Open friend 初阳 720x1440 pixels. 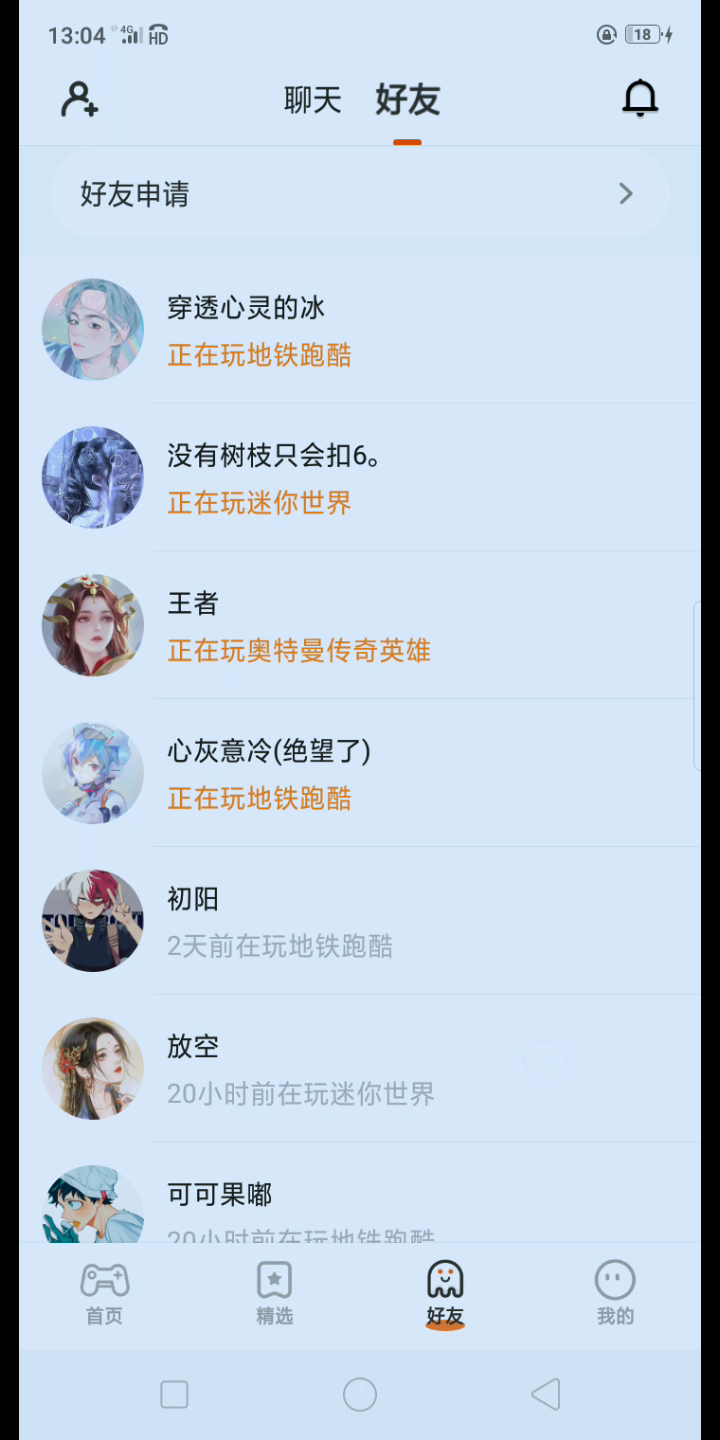coord(360,921)
